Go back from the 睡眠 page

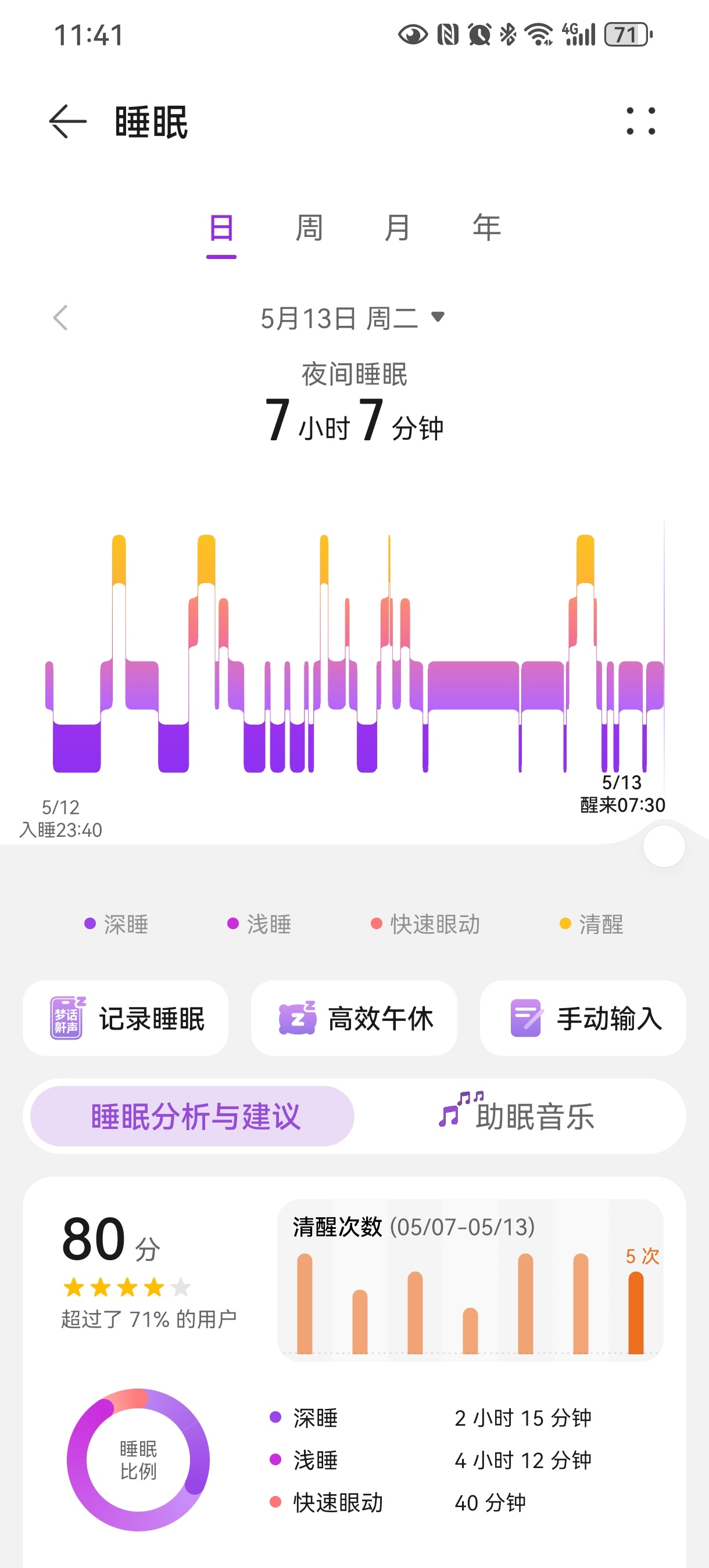pyautogui.click(x=67, y=121)
